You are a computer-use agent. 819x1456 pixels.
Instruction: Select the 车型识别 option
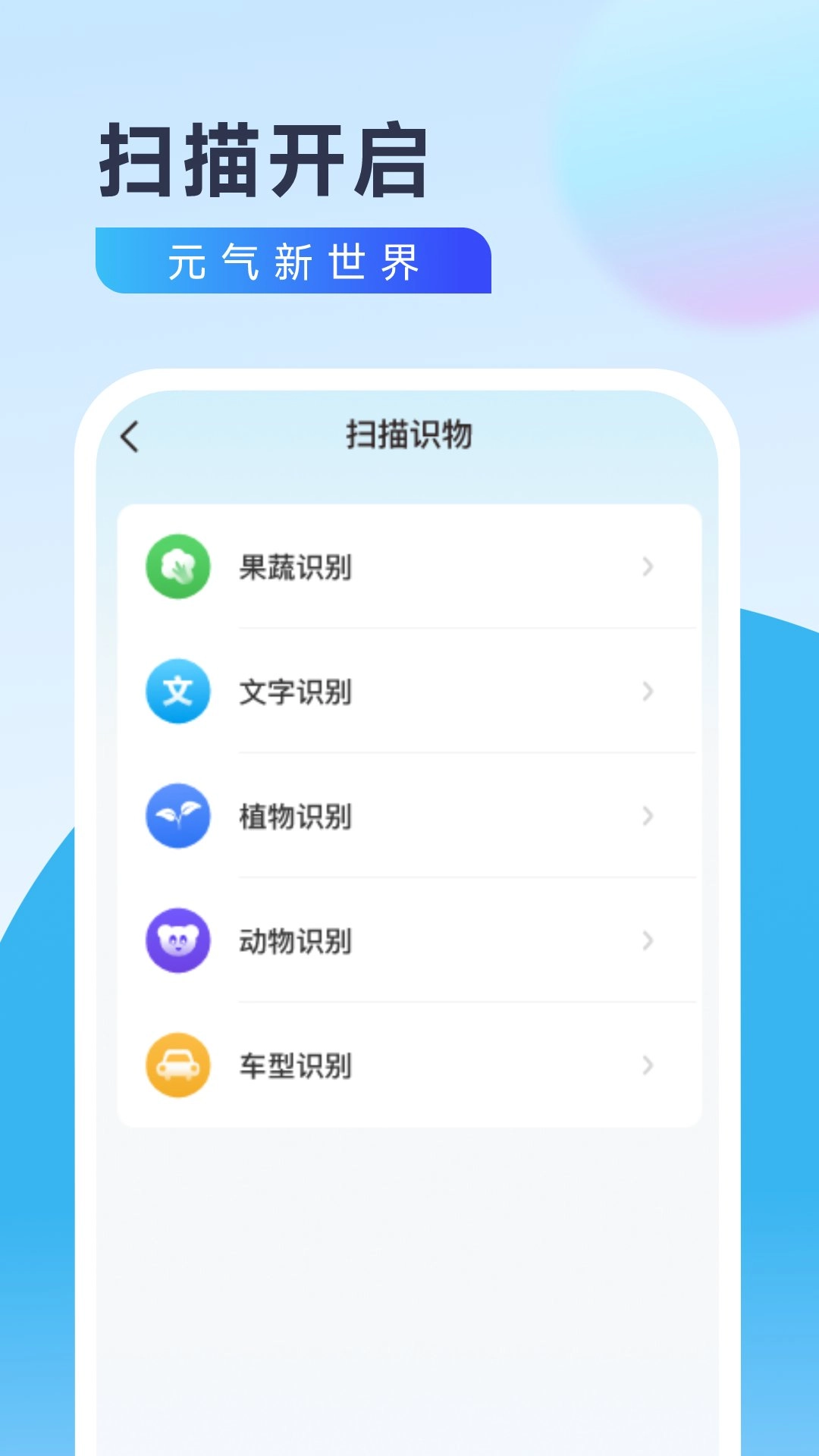point(294,1065)
